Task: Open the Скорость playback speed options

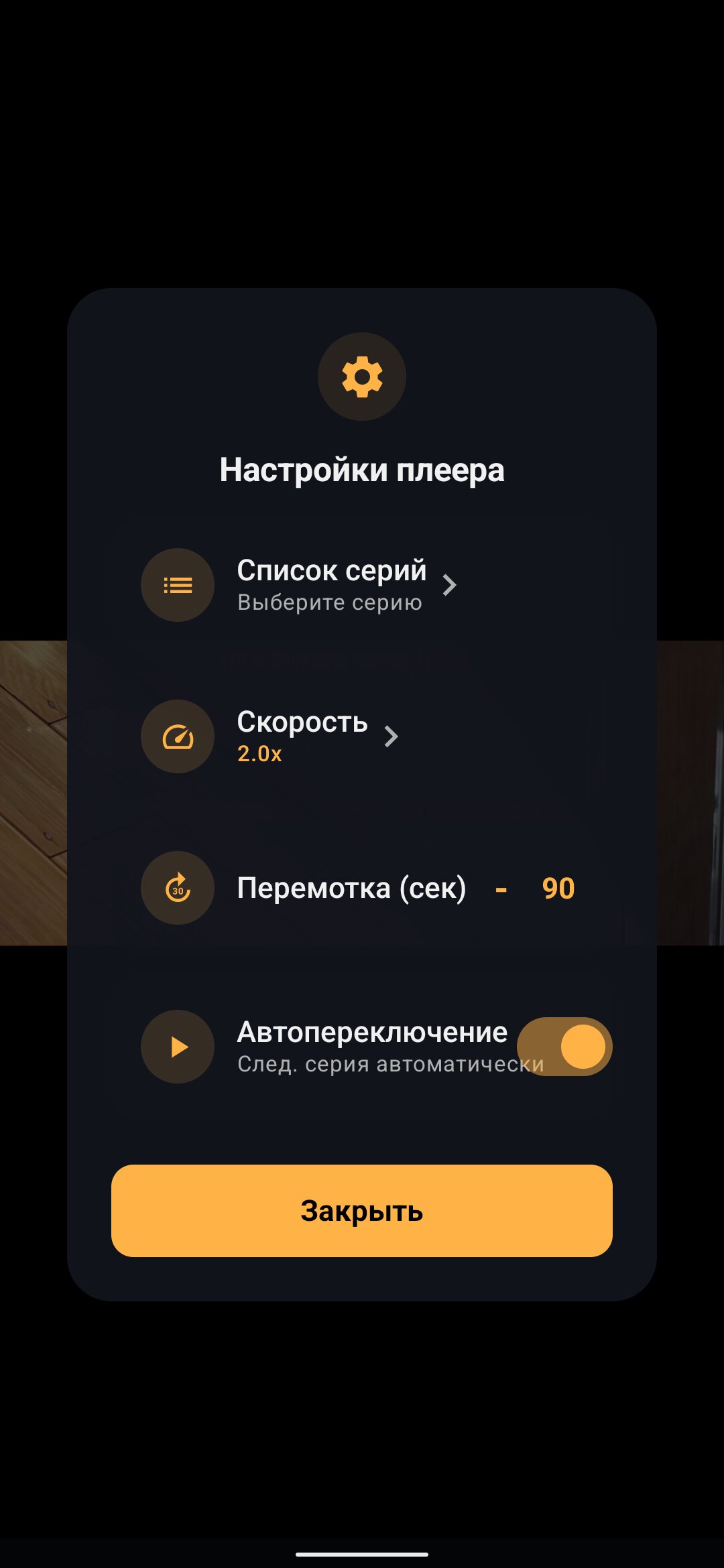Action: tap(303, 736)
